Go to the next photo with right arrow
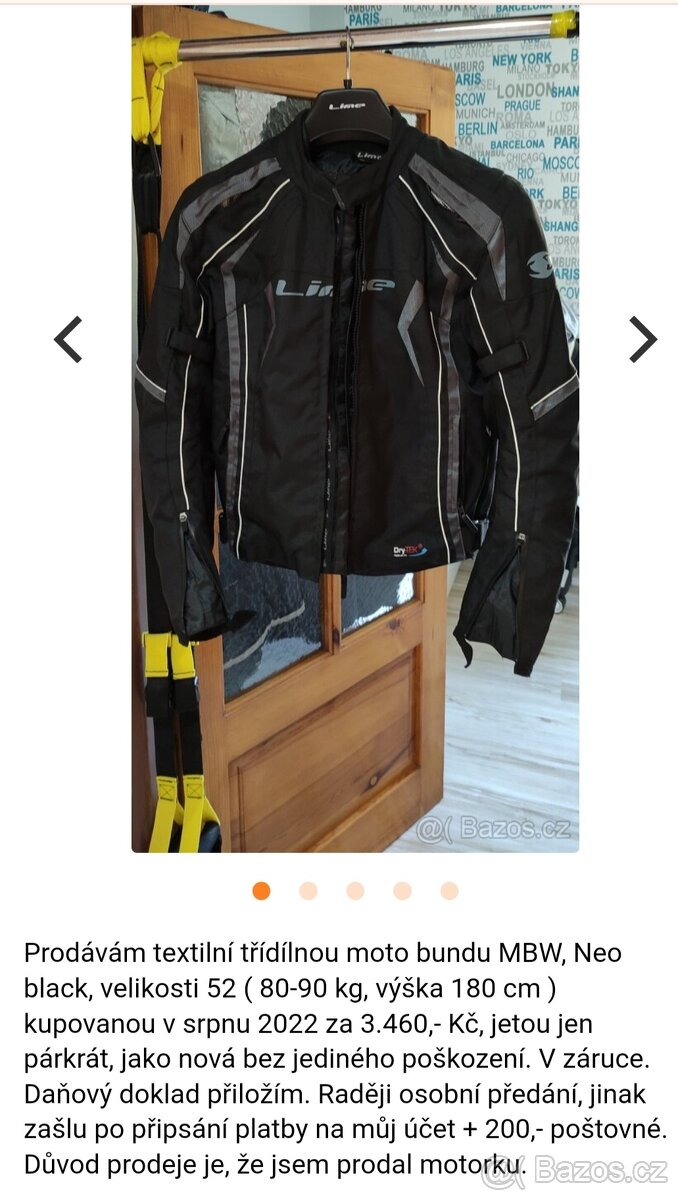Screen dimensions: 678x1200 (643, 339)
